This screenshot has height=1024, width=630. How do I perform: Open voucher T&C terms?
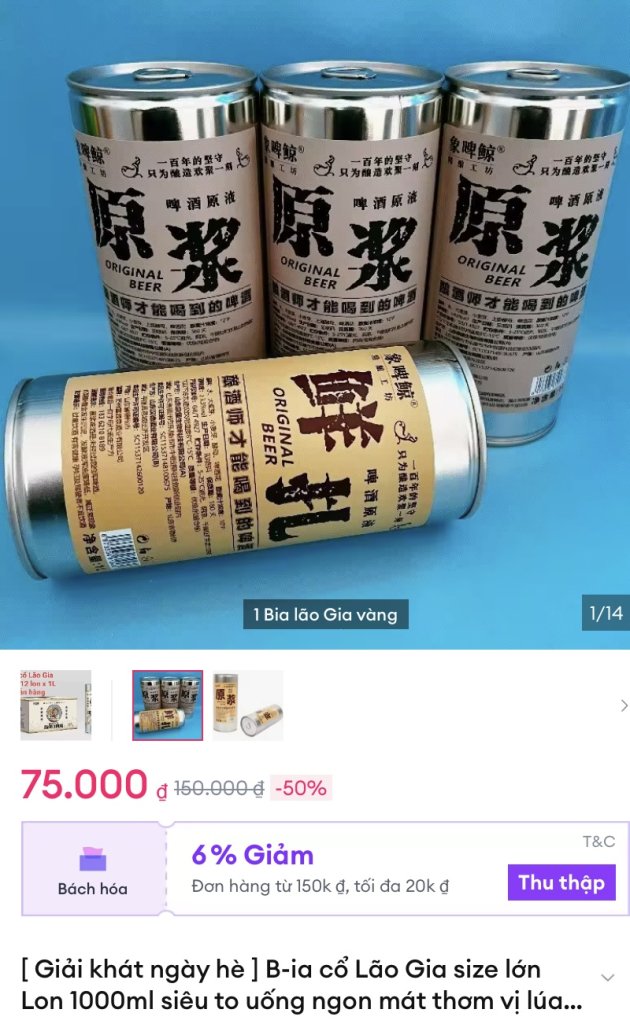tap(599, 842)
